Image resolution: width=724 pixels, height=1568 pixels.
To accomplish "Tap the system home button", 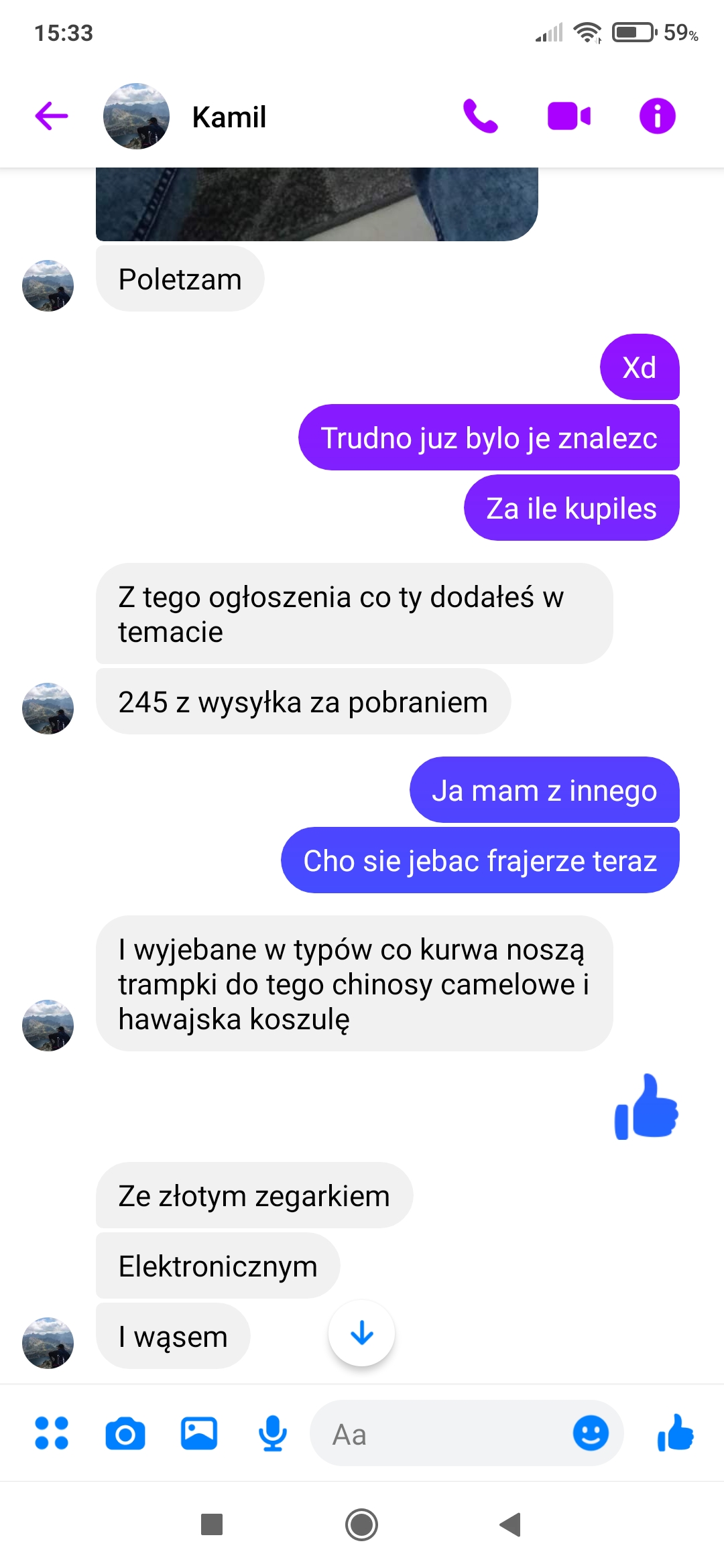I will [361, 1524].
